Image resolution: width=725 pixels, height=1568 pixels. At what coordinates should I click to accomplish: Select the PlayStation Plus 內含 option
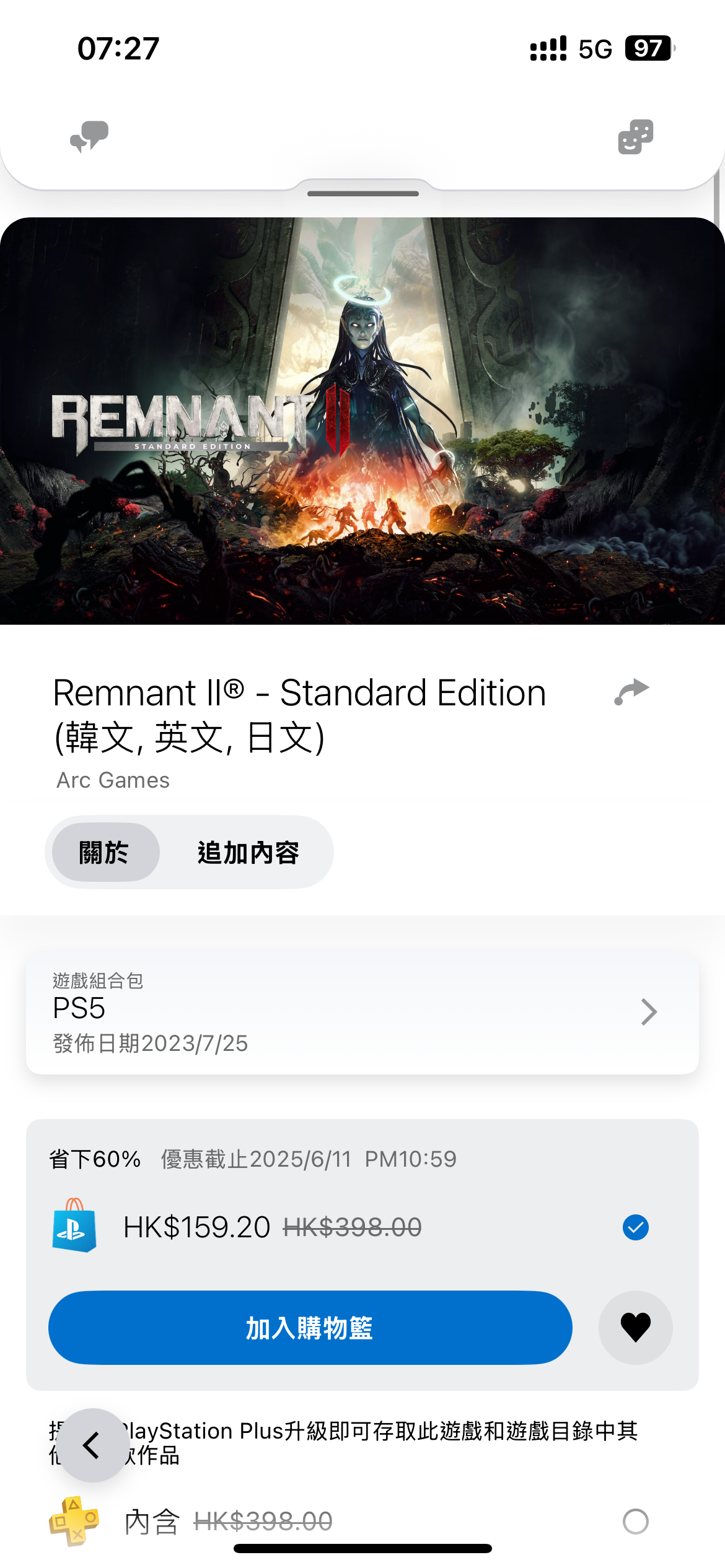coord(635,1521)
